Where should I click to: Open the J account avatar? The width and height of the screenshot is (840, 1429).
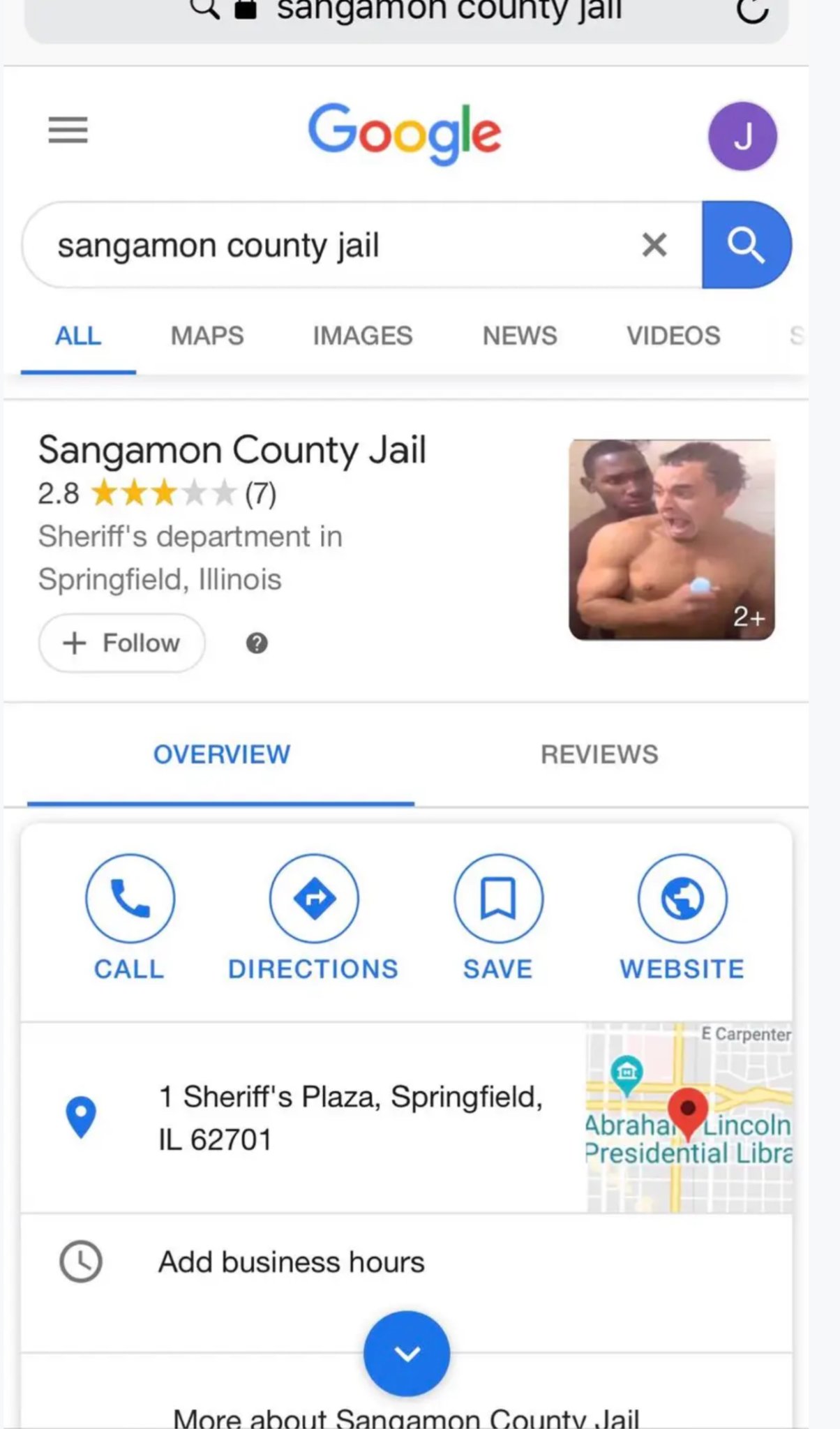click(x=742, y=136)
